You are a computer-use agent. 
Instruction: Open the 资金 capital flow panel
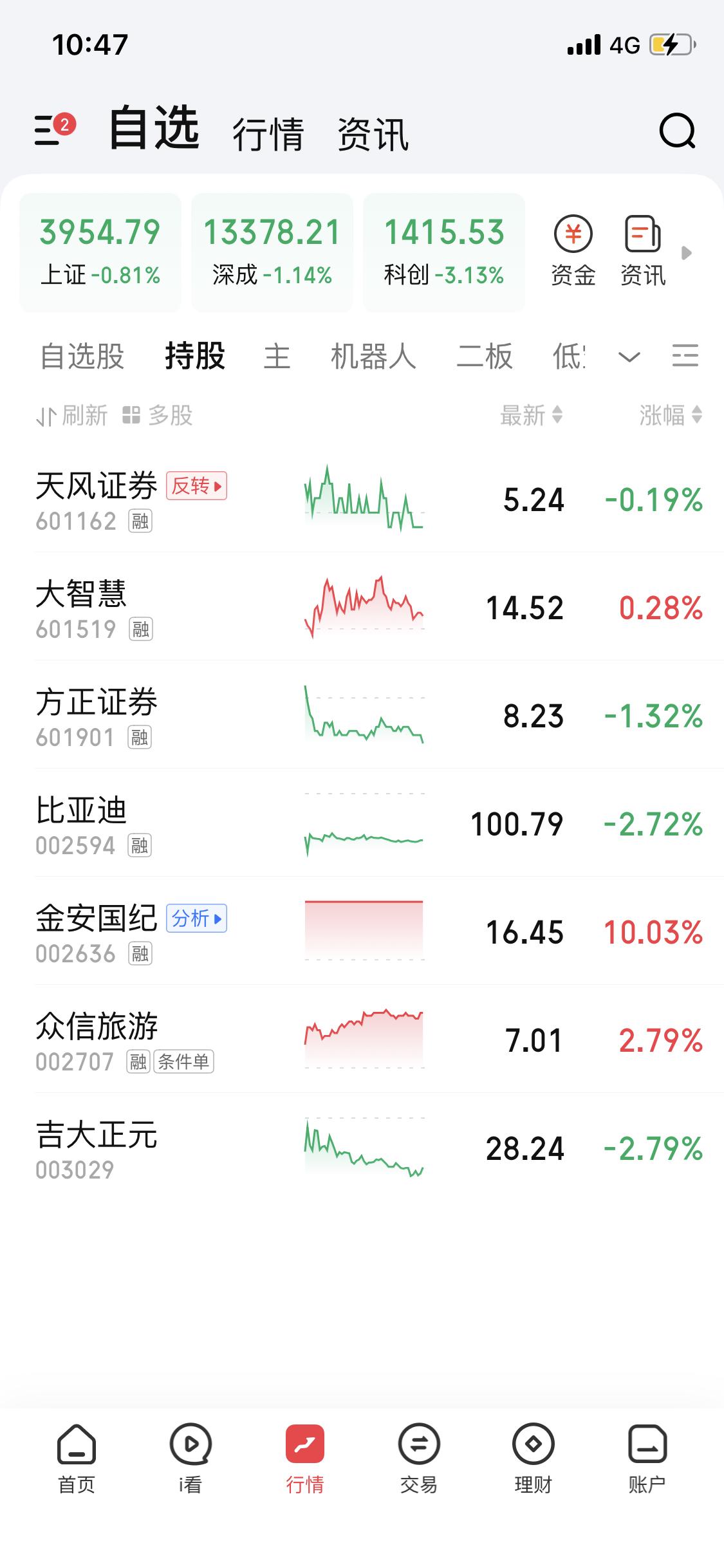[573, 251]
